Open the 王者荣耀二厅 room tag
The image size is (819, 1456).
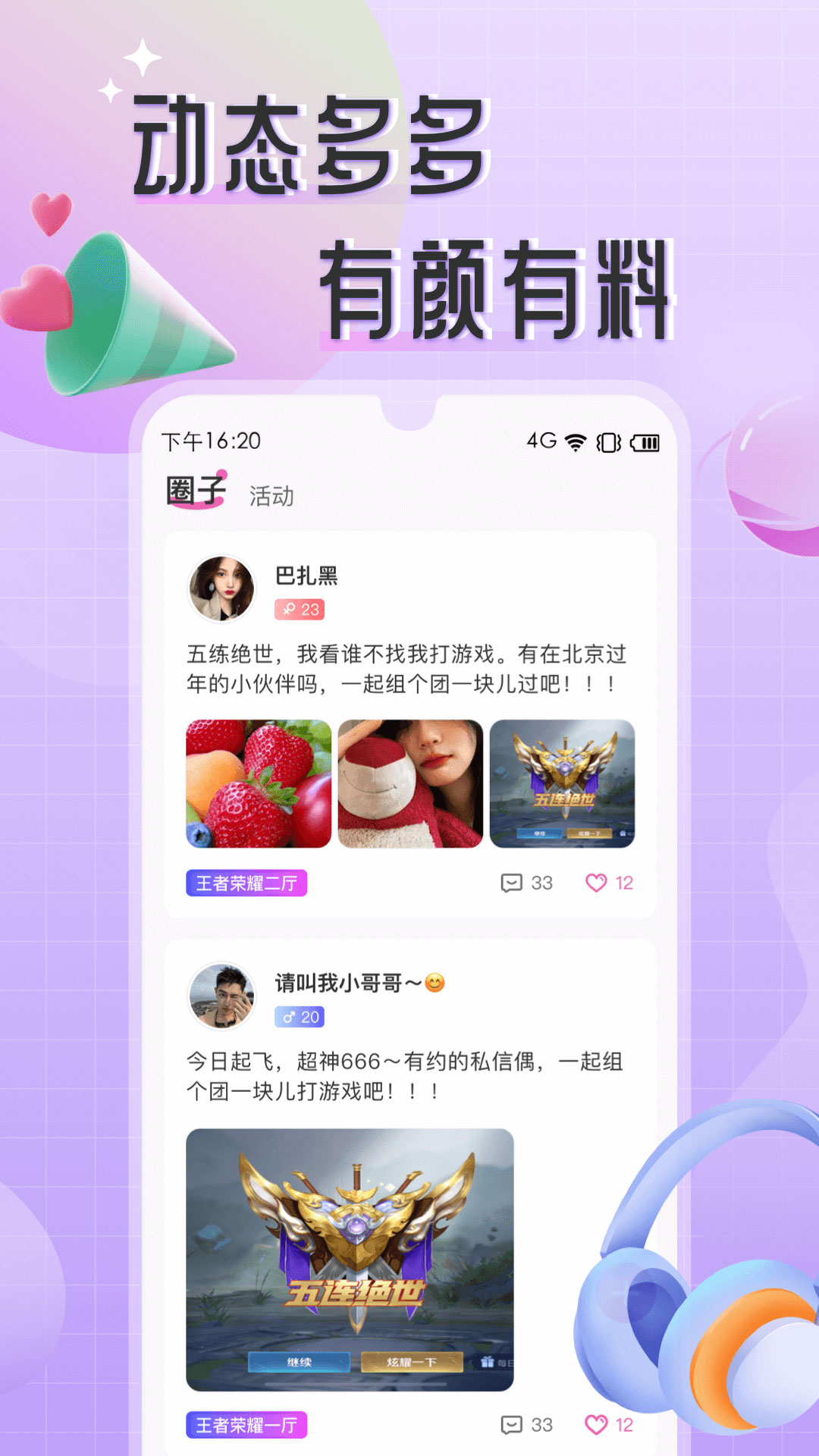point(249,883)
